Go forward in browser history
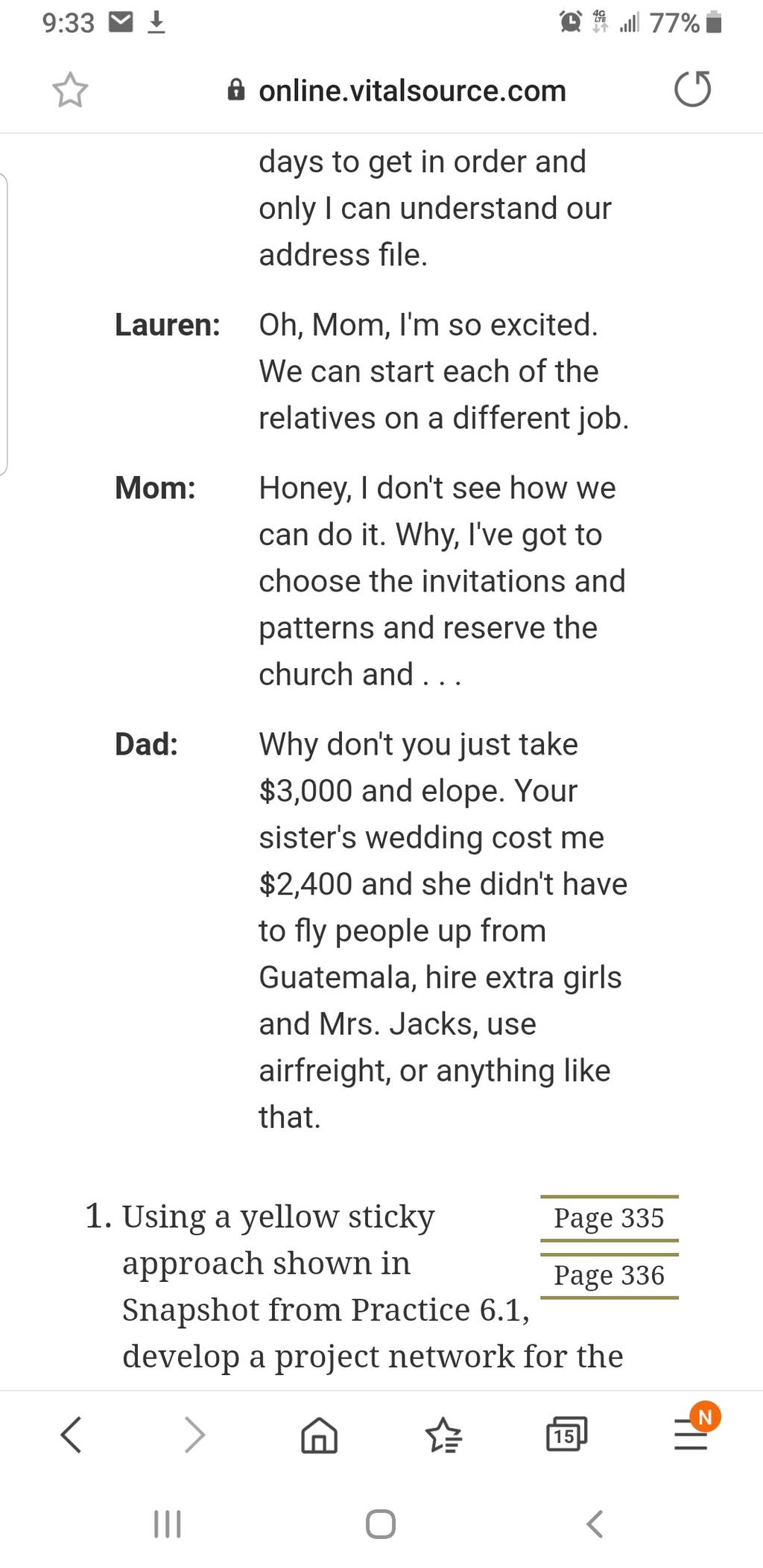 (x=194, y=1434)
